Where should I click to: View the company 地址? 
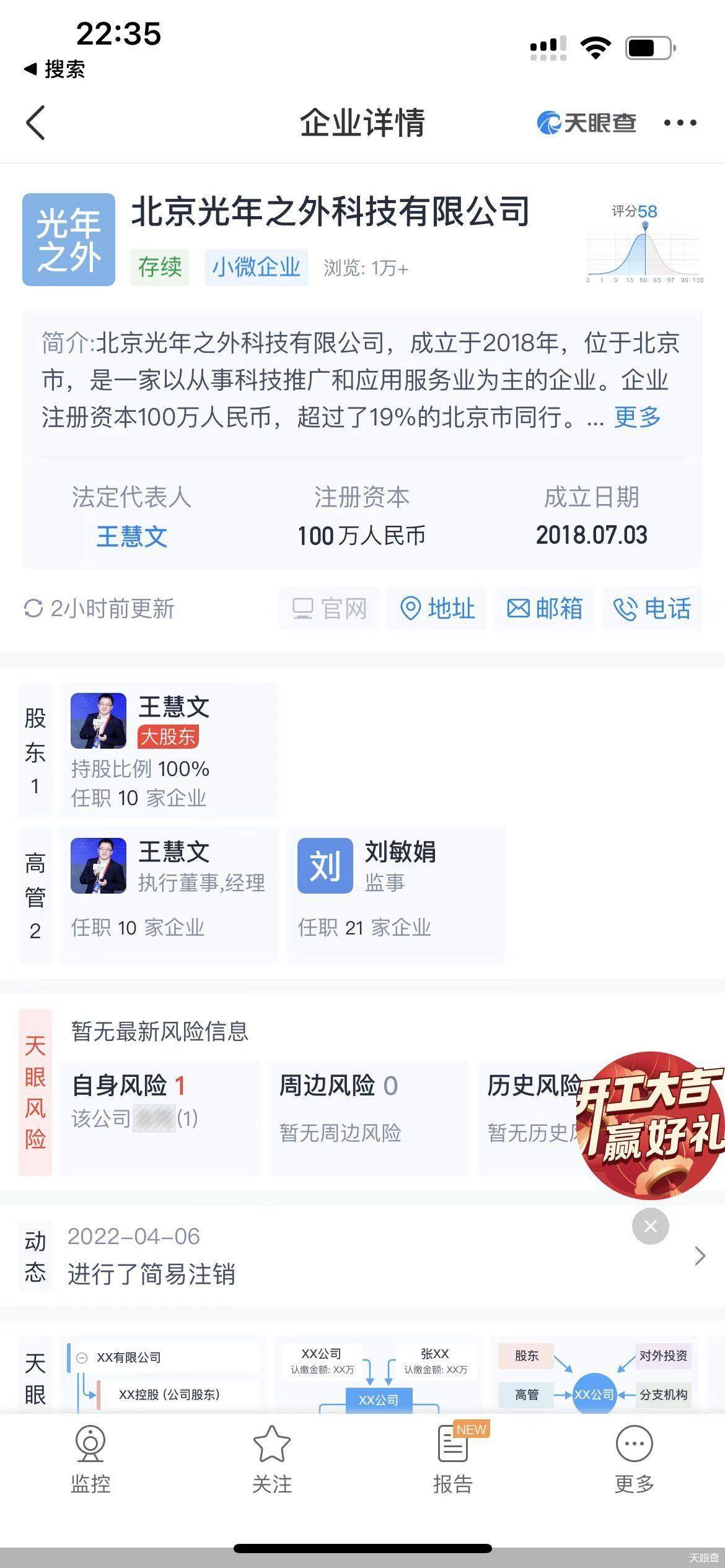pos(437,608)
